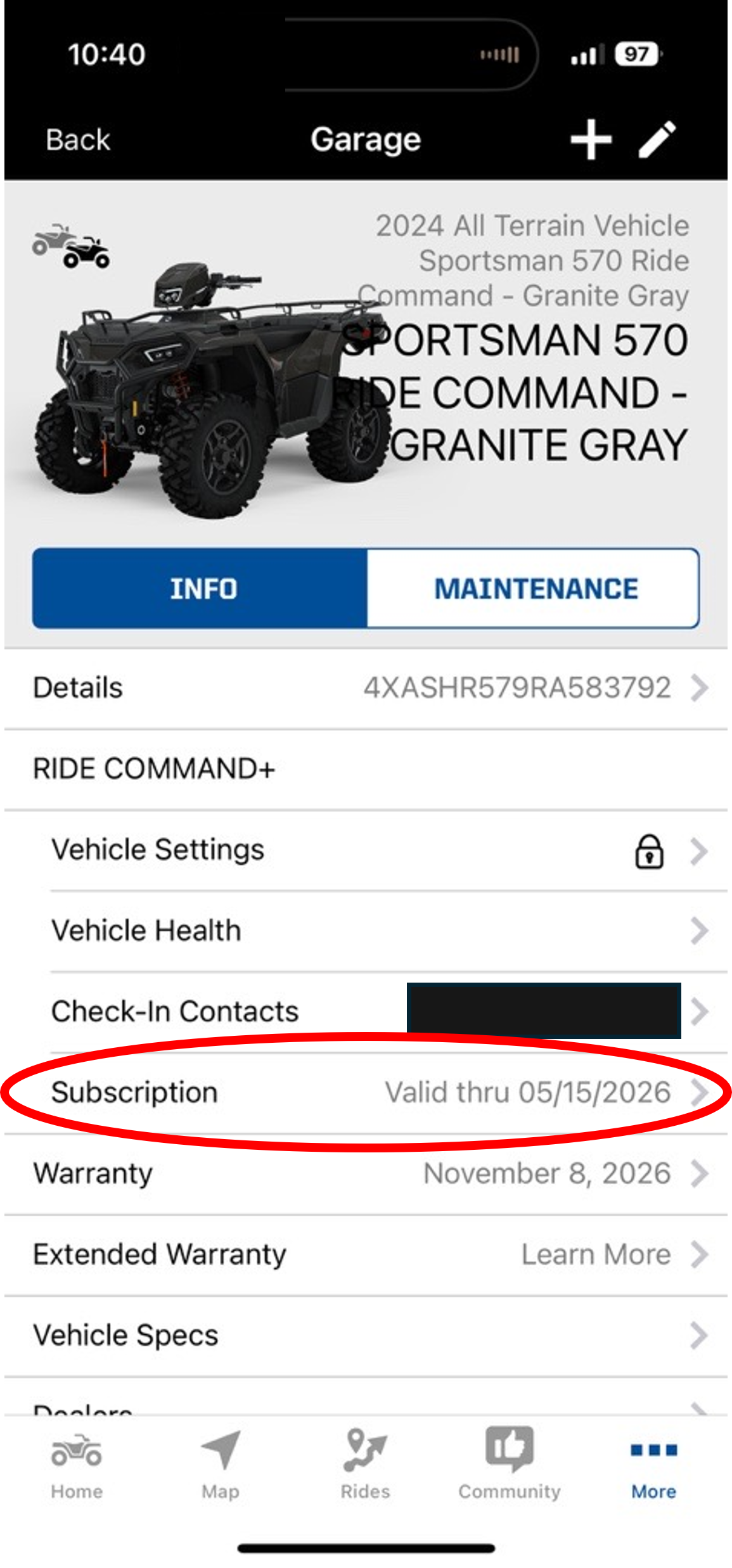Open Vehicle Settings
Screen dimensions: 732x1568
point(366,850)
